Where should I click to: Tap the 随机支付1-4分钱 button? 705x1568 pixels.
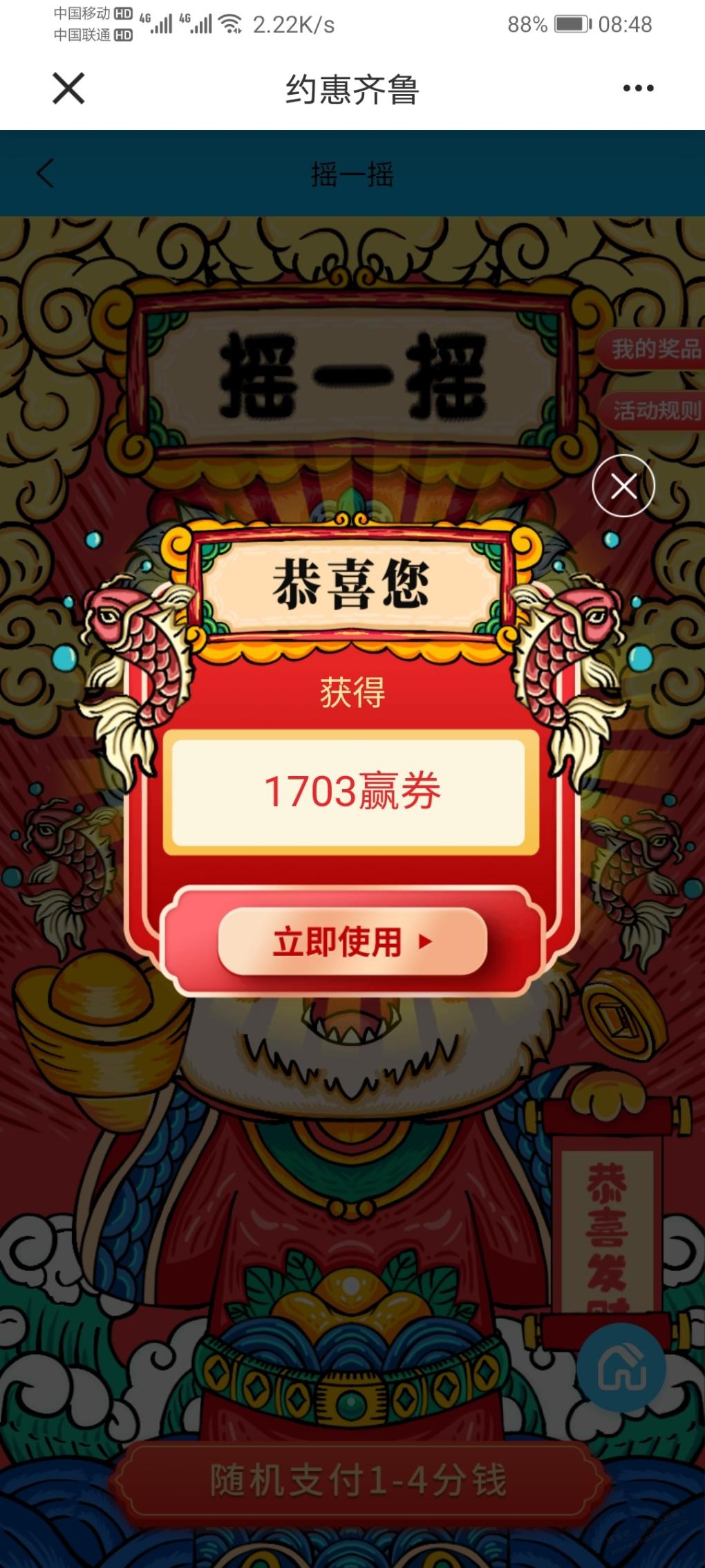(x=358, y=1480)
